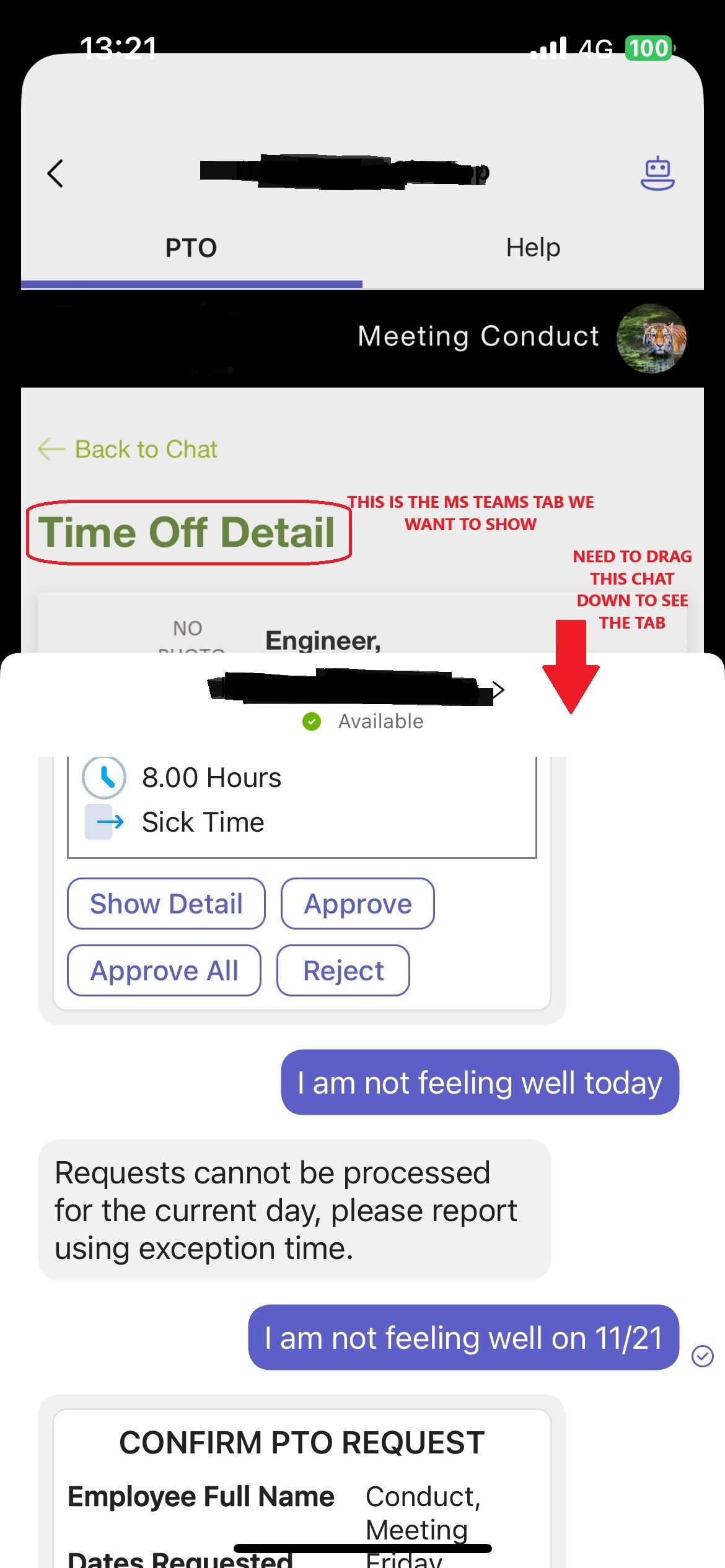Reject the time off request
725x1568 pixels.
point(343,970)
